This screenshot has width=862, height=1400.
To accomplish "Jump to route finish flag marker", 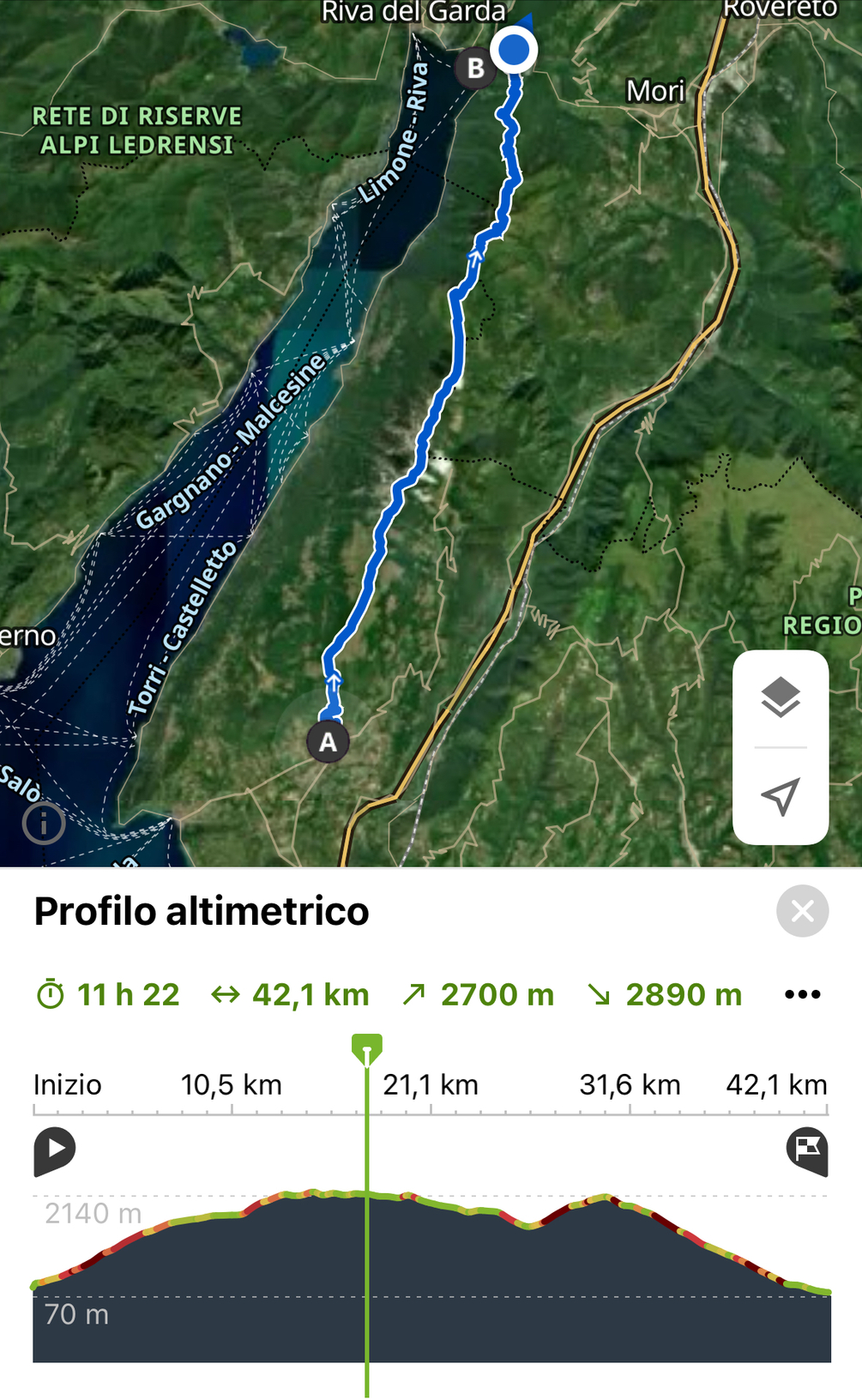I will point(807,1150).
